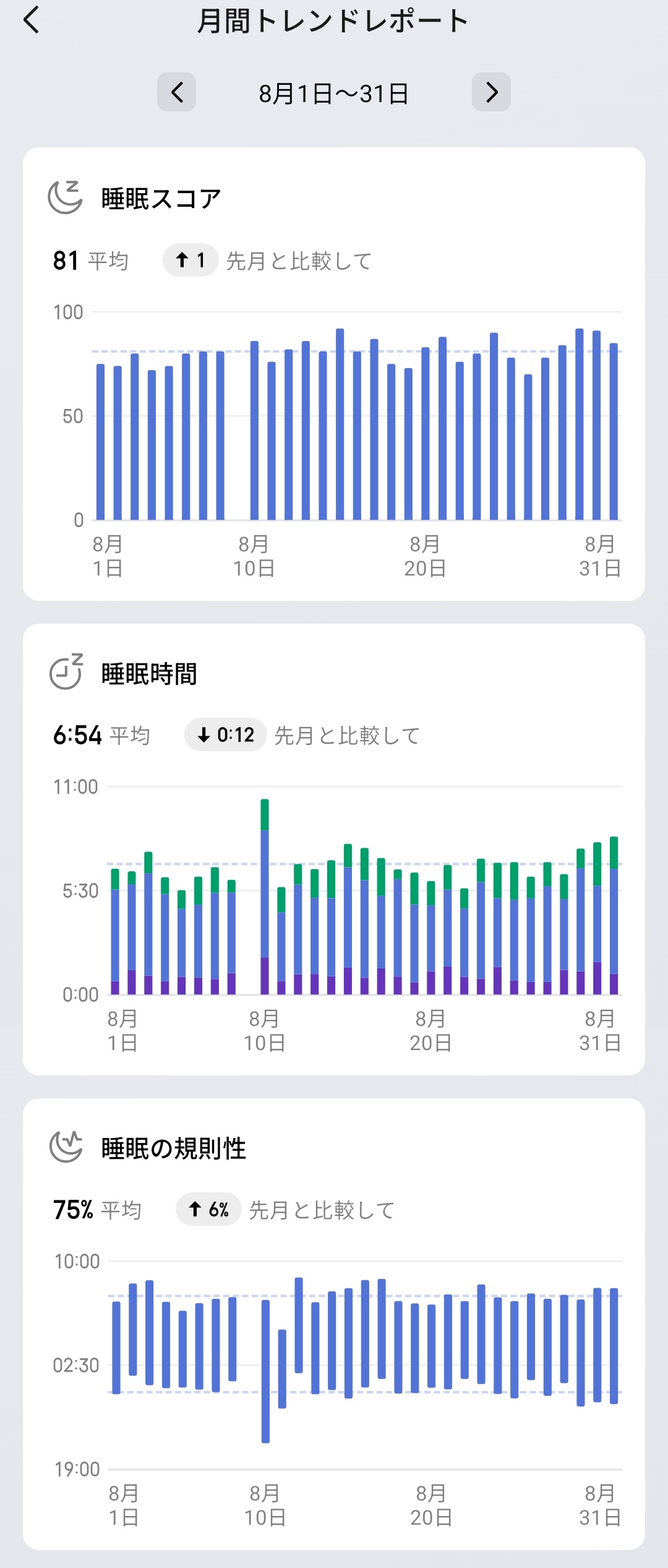Go back from the monthly trend report
The image size is (668, 1568).
pos(31,20)
